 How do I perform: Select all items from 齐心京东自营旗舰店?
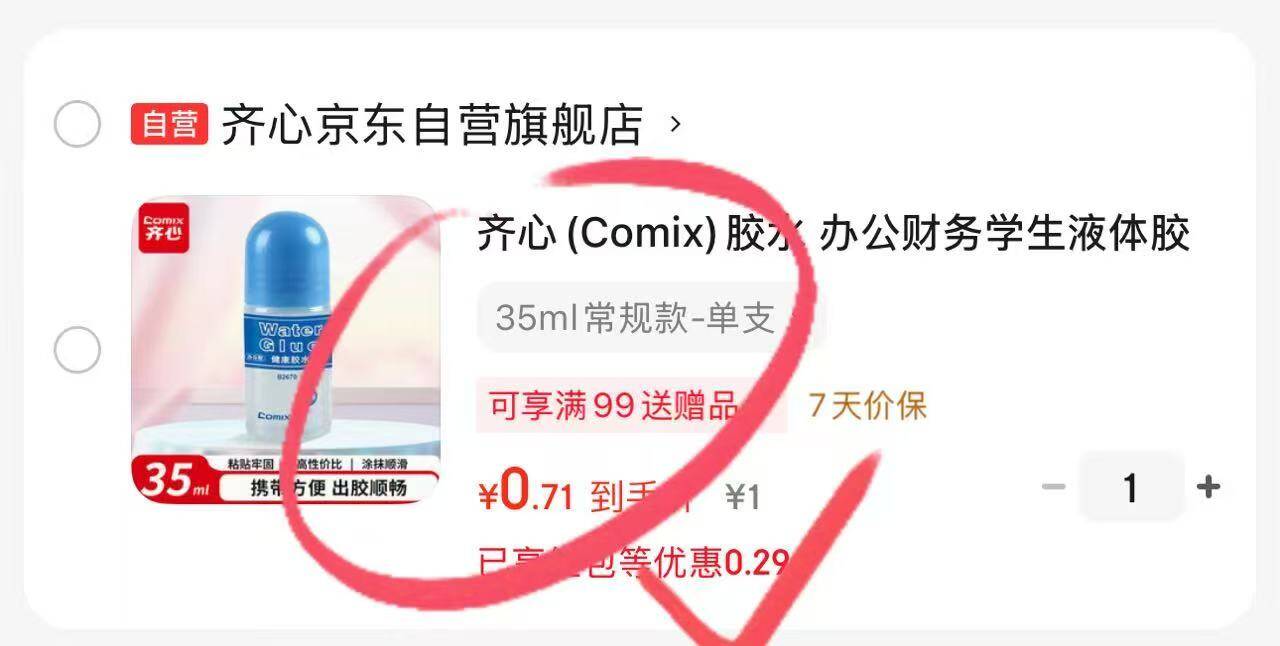tap(77, 125)
